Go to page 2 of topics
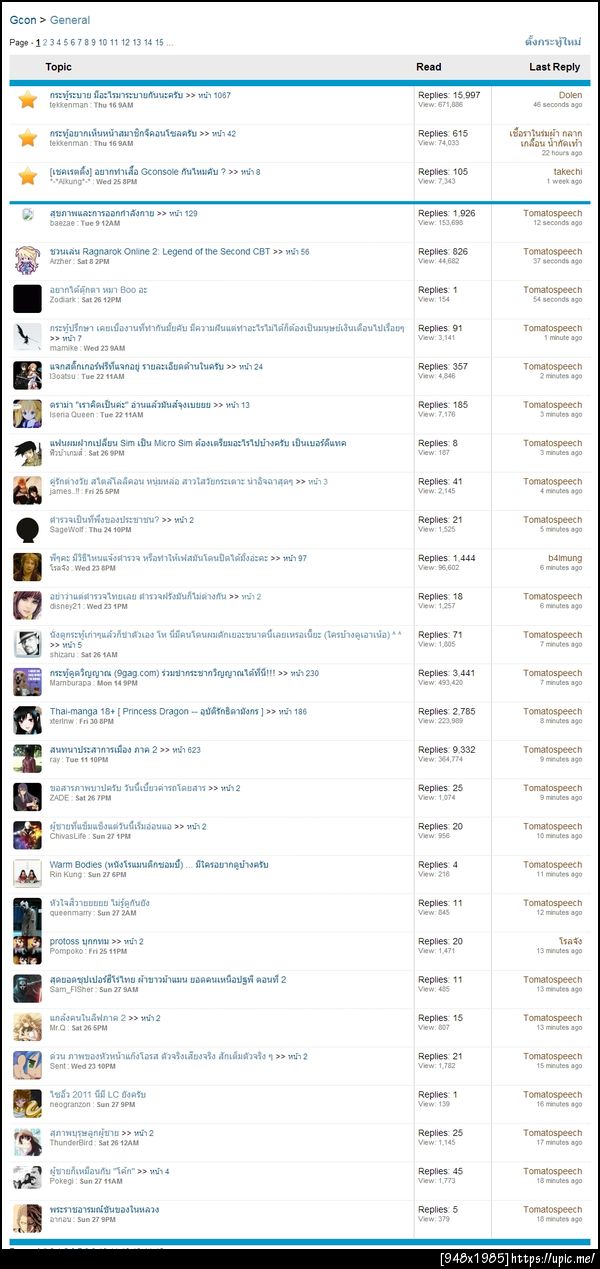The image size is (600, 1269). pos(45,43)
